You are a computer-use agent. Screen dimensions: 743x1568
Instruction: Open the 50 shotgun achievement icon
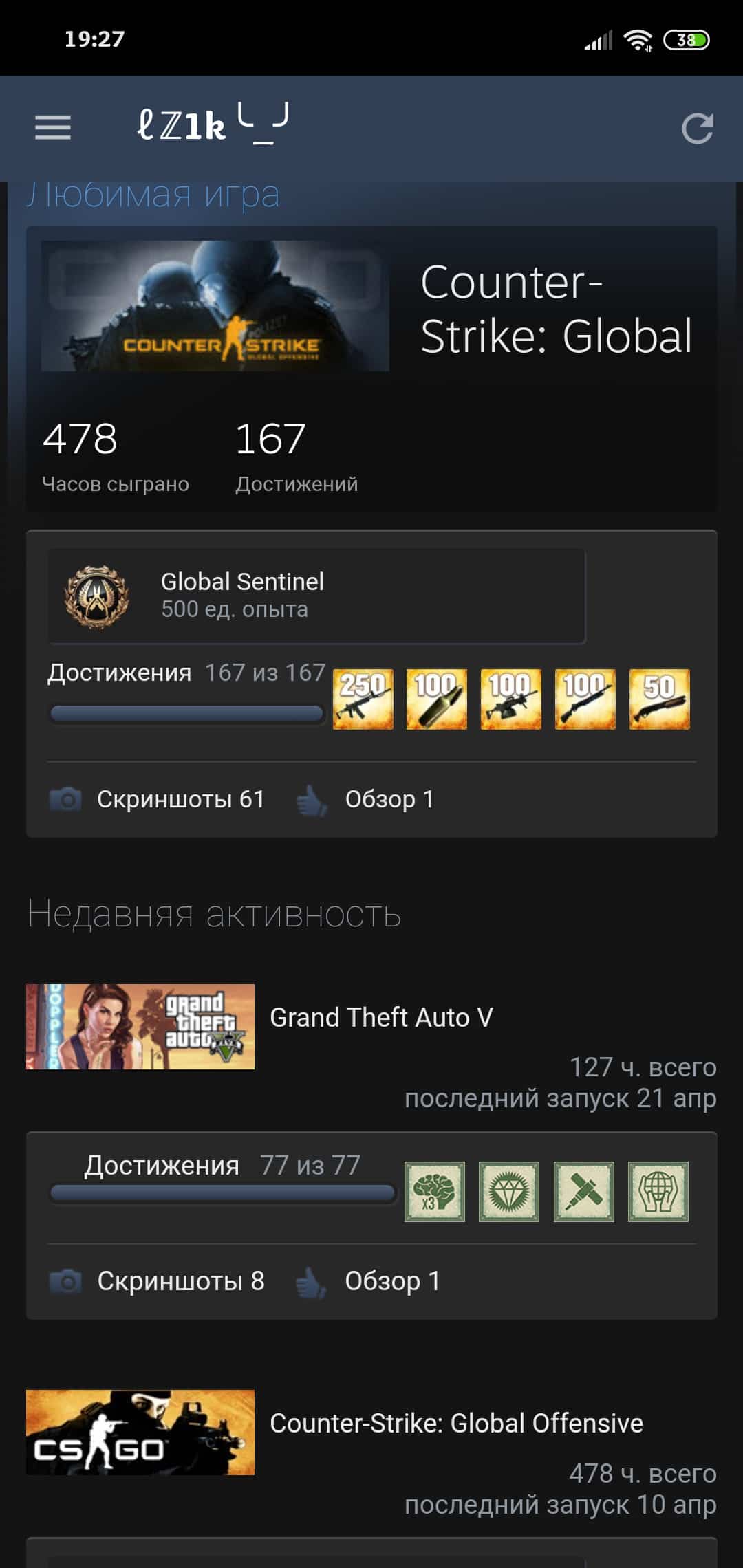(x=659, y=699)
